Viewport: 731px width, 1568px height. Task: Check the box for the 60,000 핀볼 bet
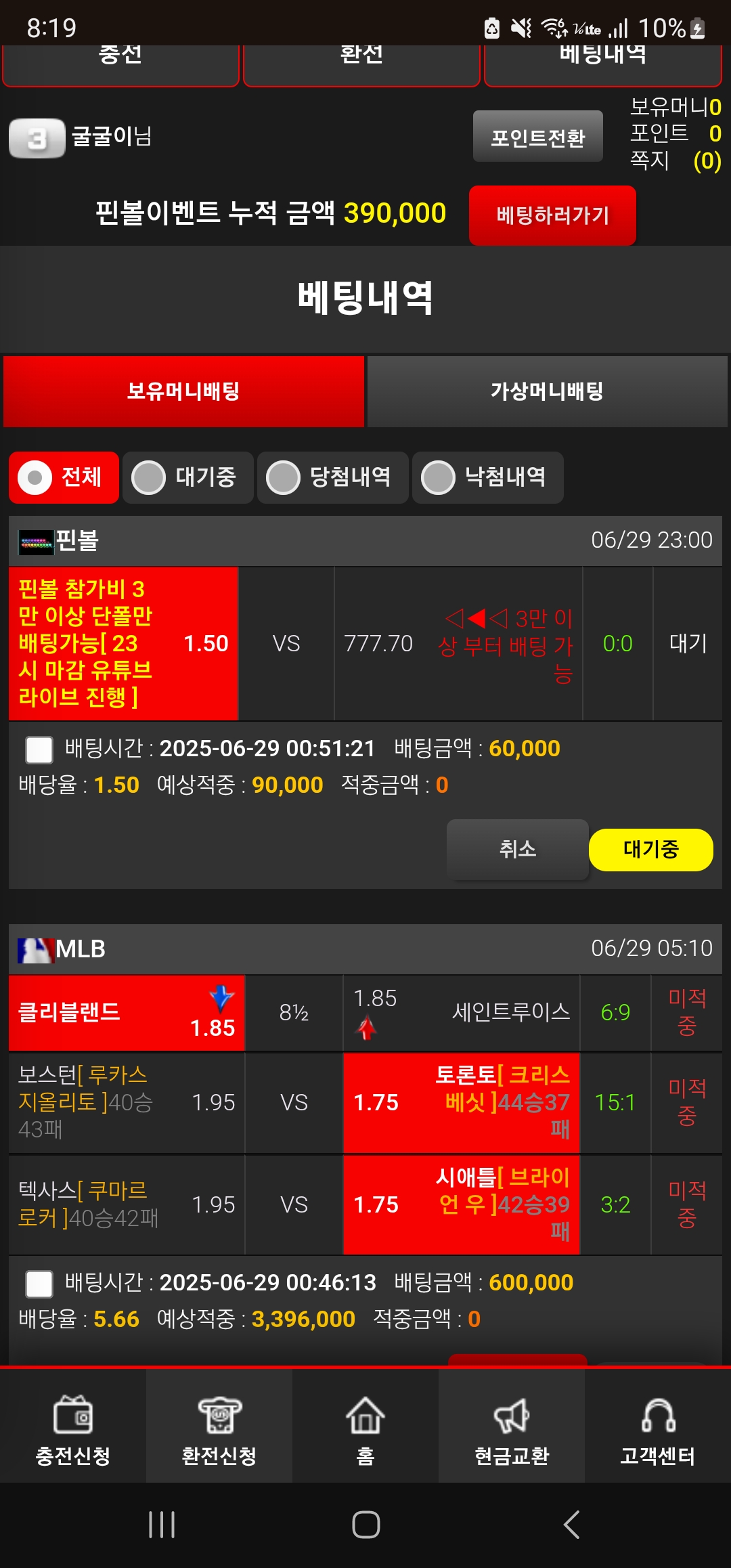click(39, 749)
